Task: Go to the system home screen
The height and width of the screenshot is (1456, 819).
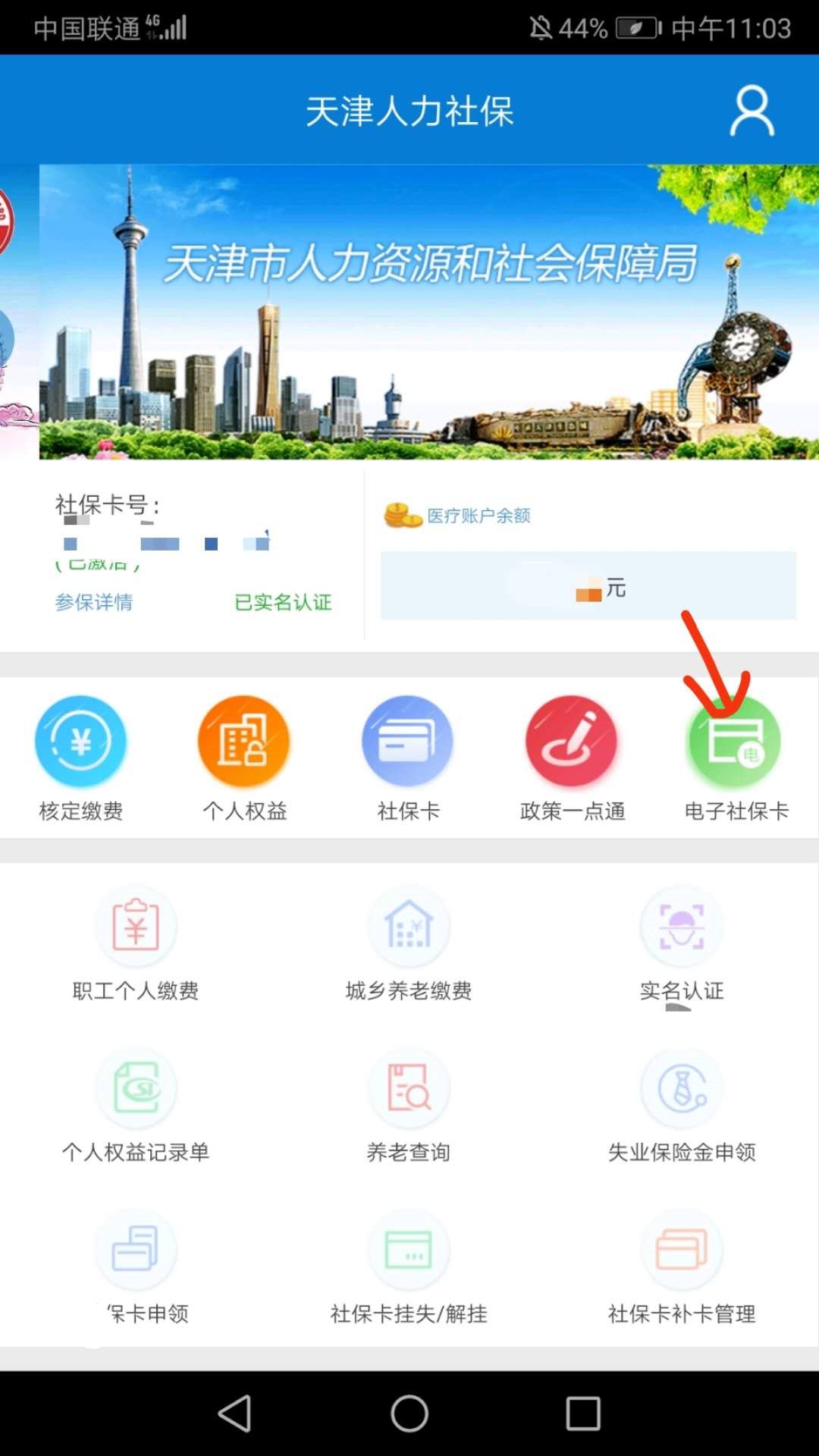Action: click(x=409, y=1414)
